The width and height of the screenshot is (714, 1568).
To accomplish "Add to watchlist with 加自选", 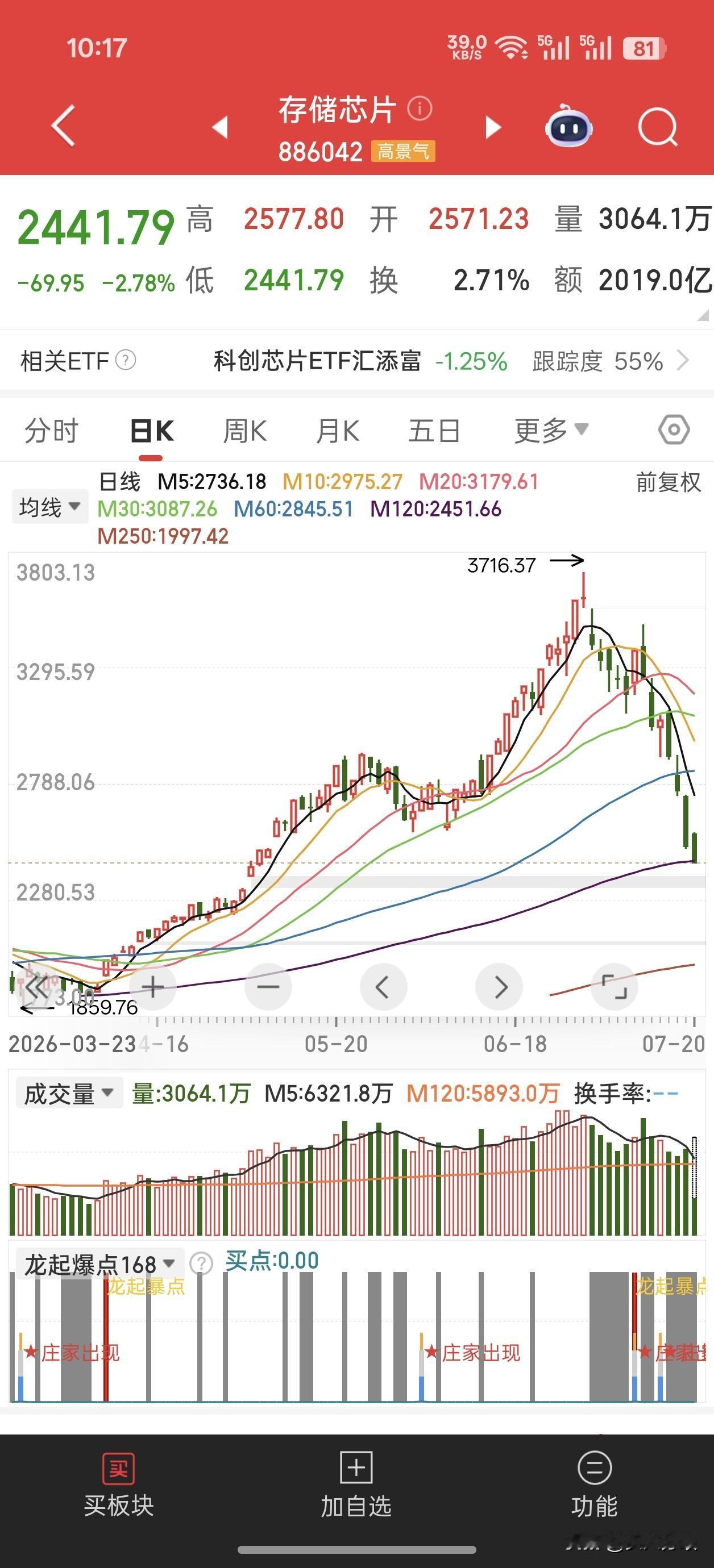I will point(356,1488).
